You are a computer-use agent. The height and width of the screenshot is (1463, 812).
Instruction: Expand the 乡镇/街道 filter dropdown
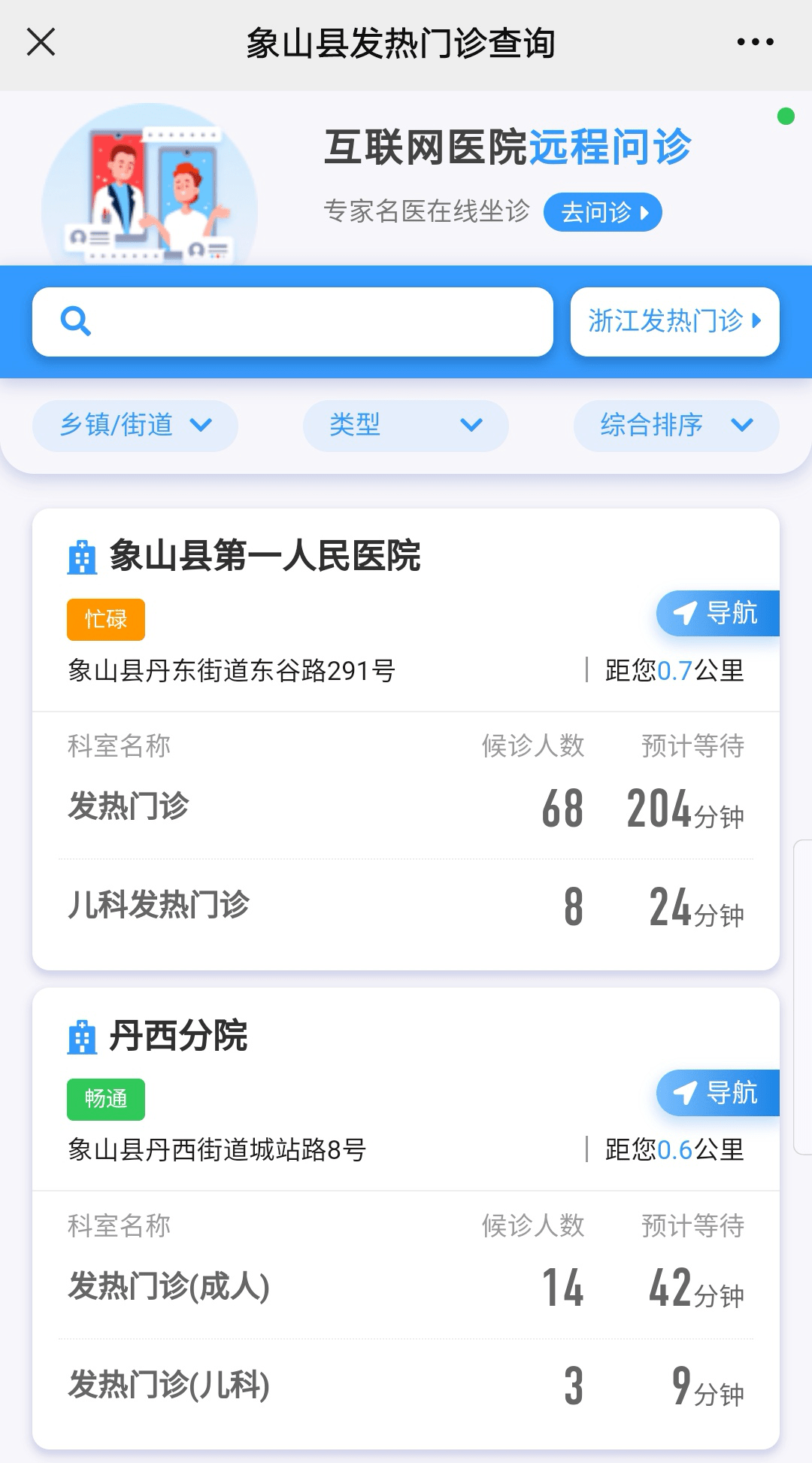134,426
